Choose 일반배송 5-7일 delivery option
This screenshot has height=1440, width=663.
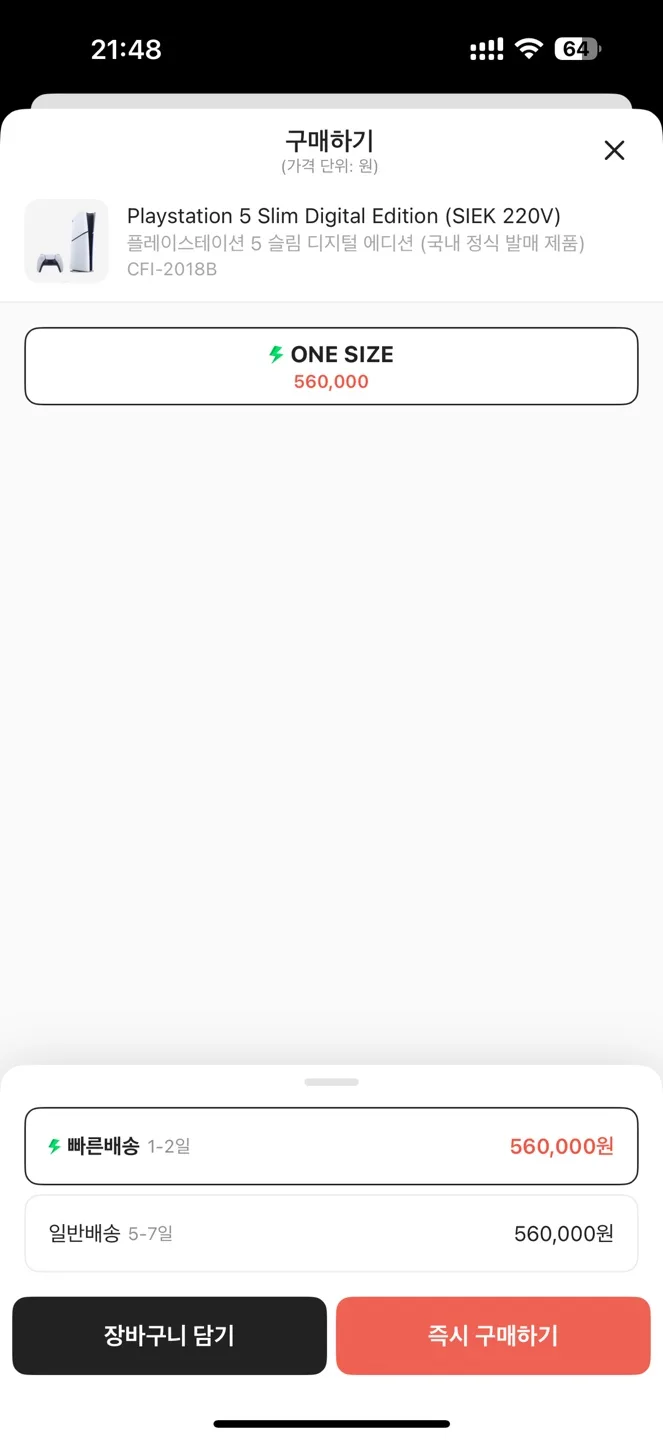pyautogui.click(x=331, y=1234)
